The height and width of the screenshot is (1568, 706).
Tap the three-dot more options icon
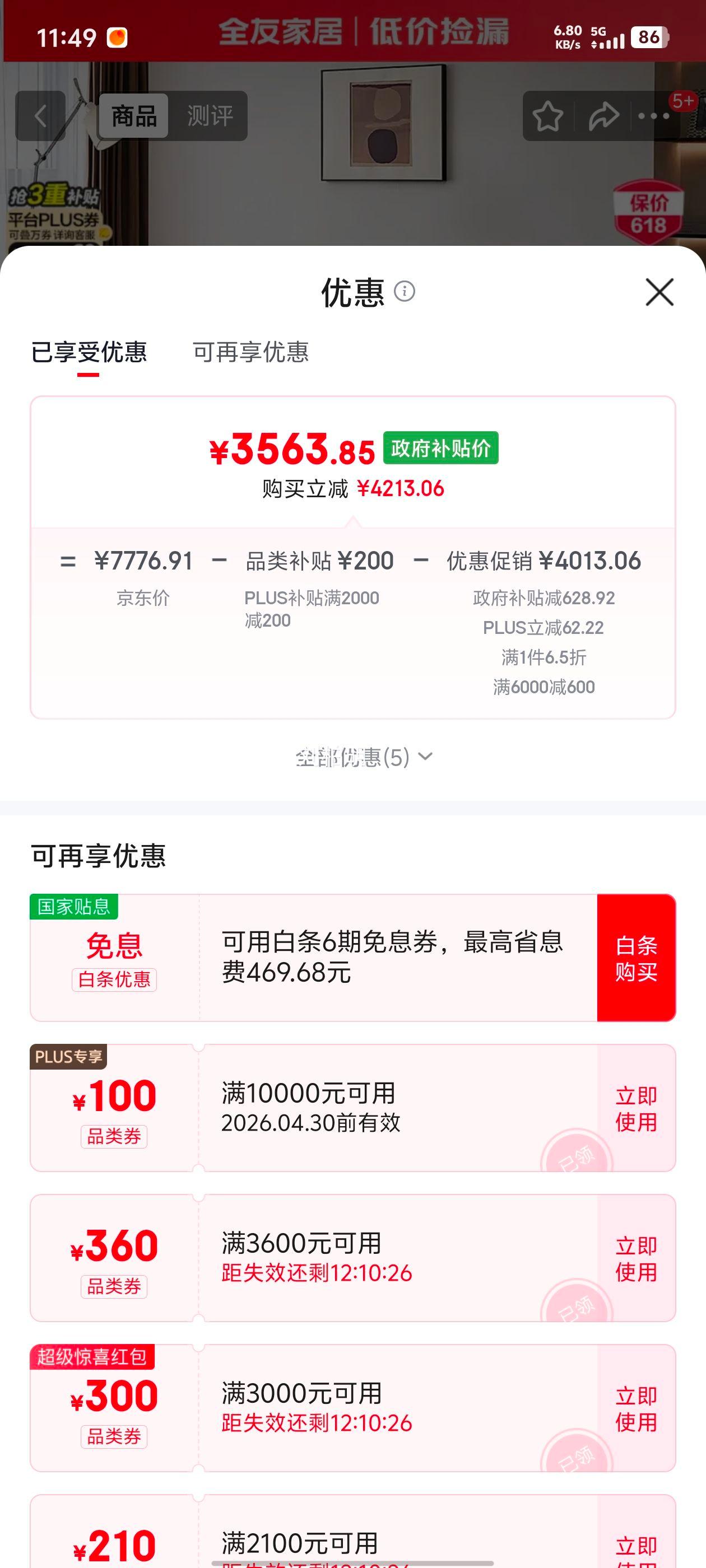tap(654, 116)
